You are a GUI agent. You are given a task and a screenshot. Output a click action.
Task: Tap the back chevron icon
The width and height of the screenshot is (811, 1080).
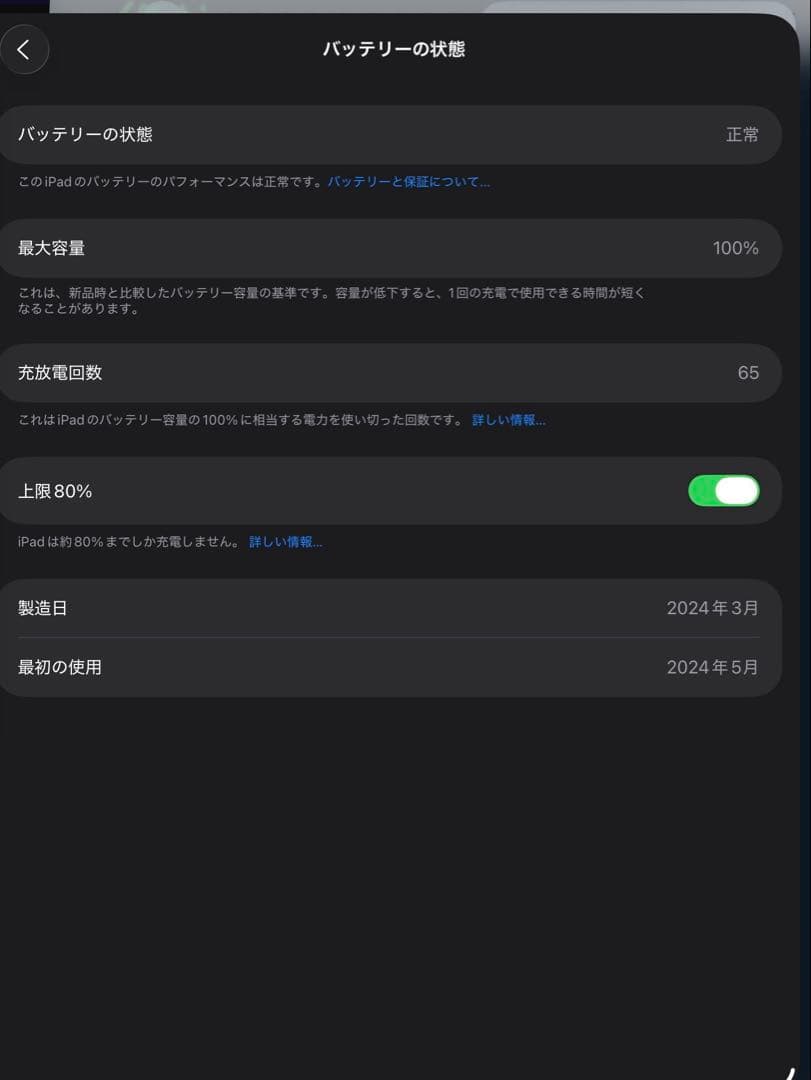[x=25, y=50]
